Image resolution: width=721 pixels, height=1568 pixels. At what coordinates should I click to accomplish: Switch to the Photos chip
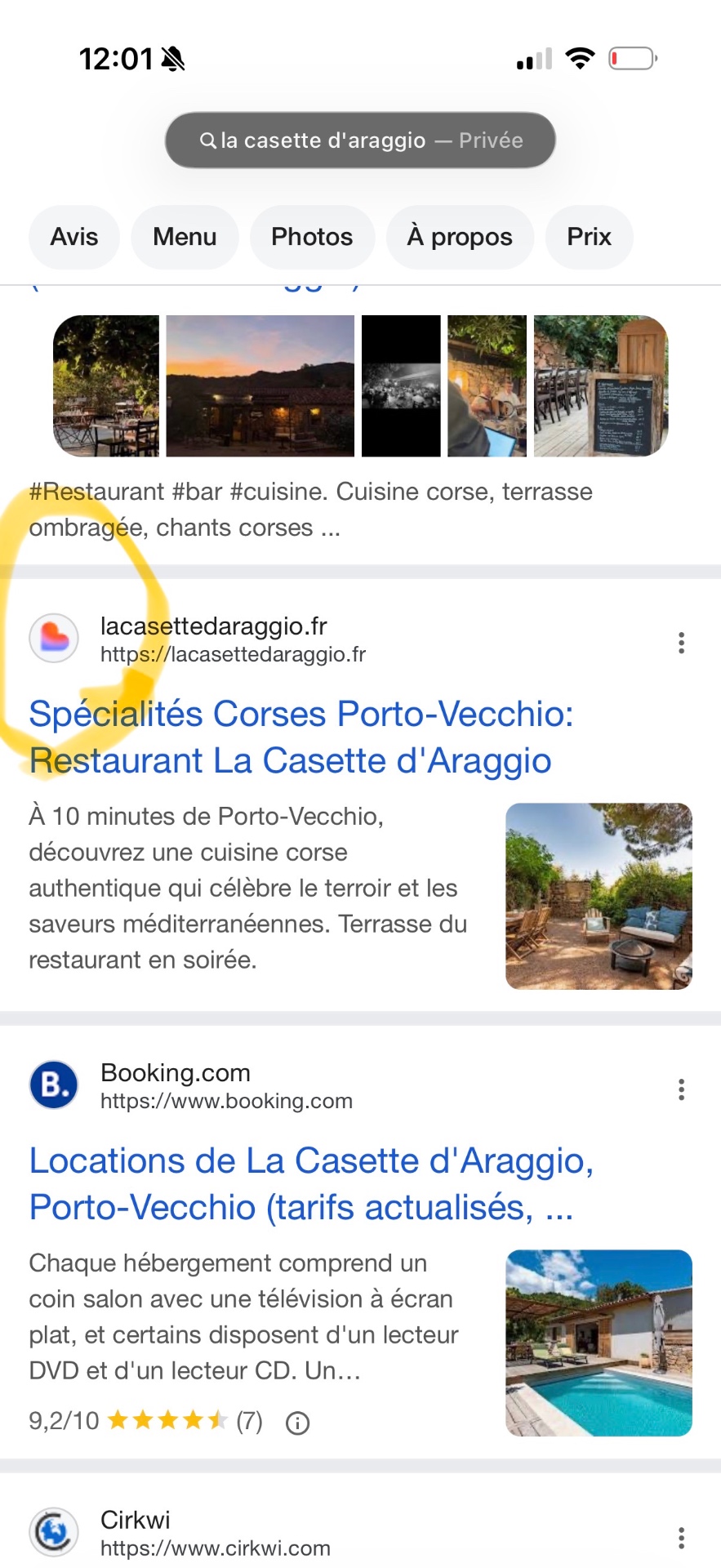pyautogui.click(x=312, y=237)
